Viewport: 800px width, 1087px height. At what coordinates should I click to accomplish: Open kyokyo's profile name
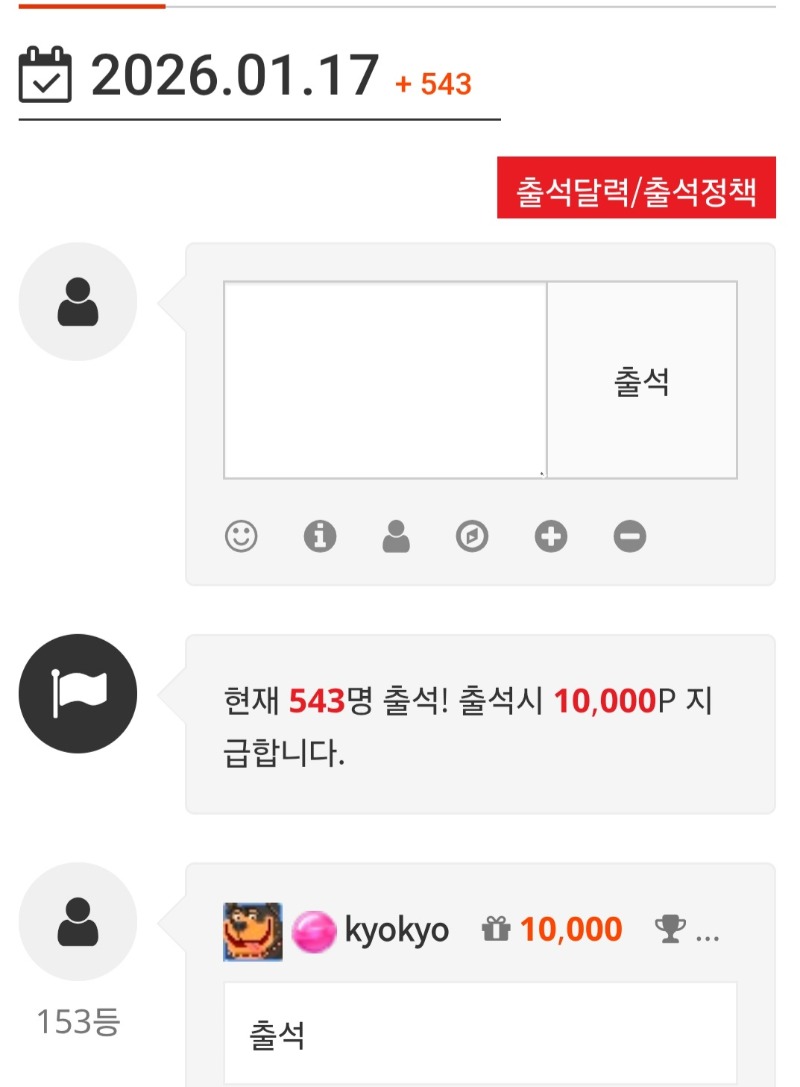[396, 931]
